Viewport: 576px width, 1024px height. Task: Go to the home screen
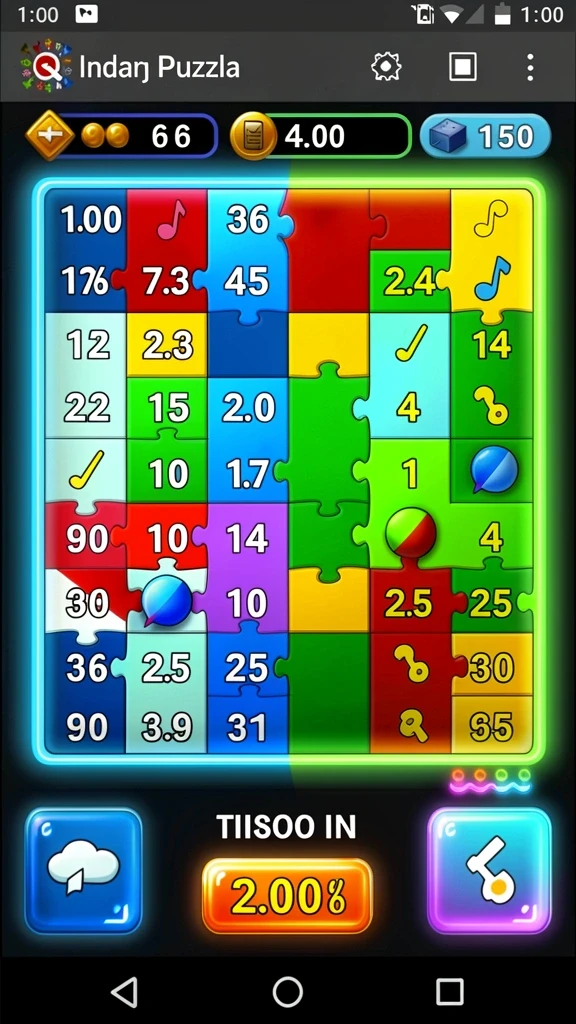coord(287,991)
